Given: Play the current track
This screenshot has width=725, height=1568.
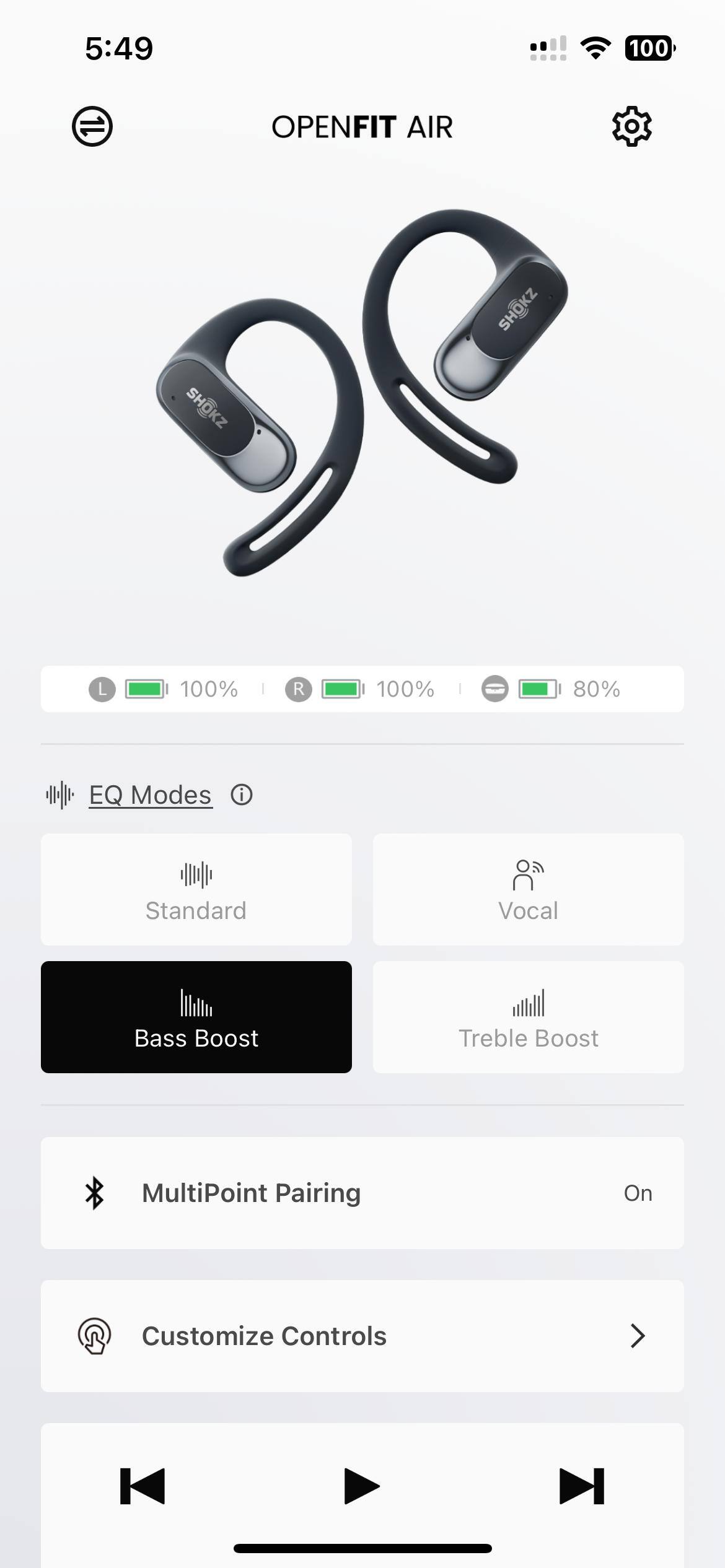Looking at the screenshot, I should coord(361,1486).
